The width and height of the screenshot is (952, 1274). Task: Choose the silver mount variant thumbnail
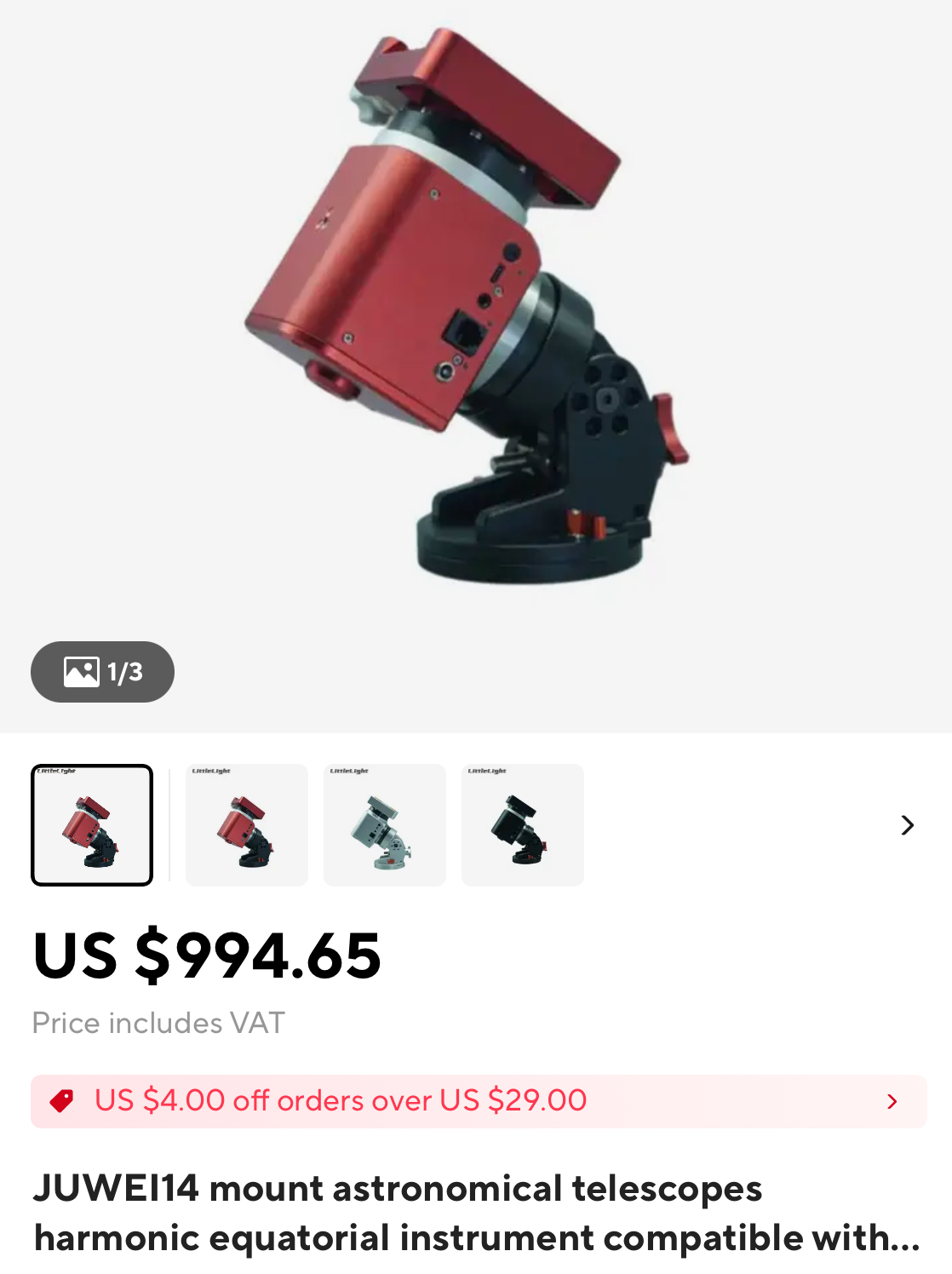point(385,825)
